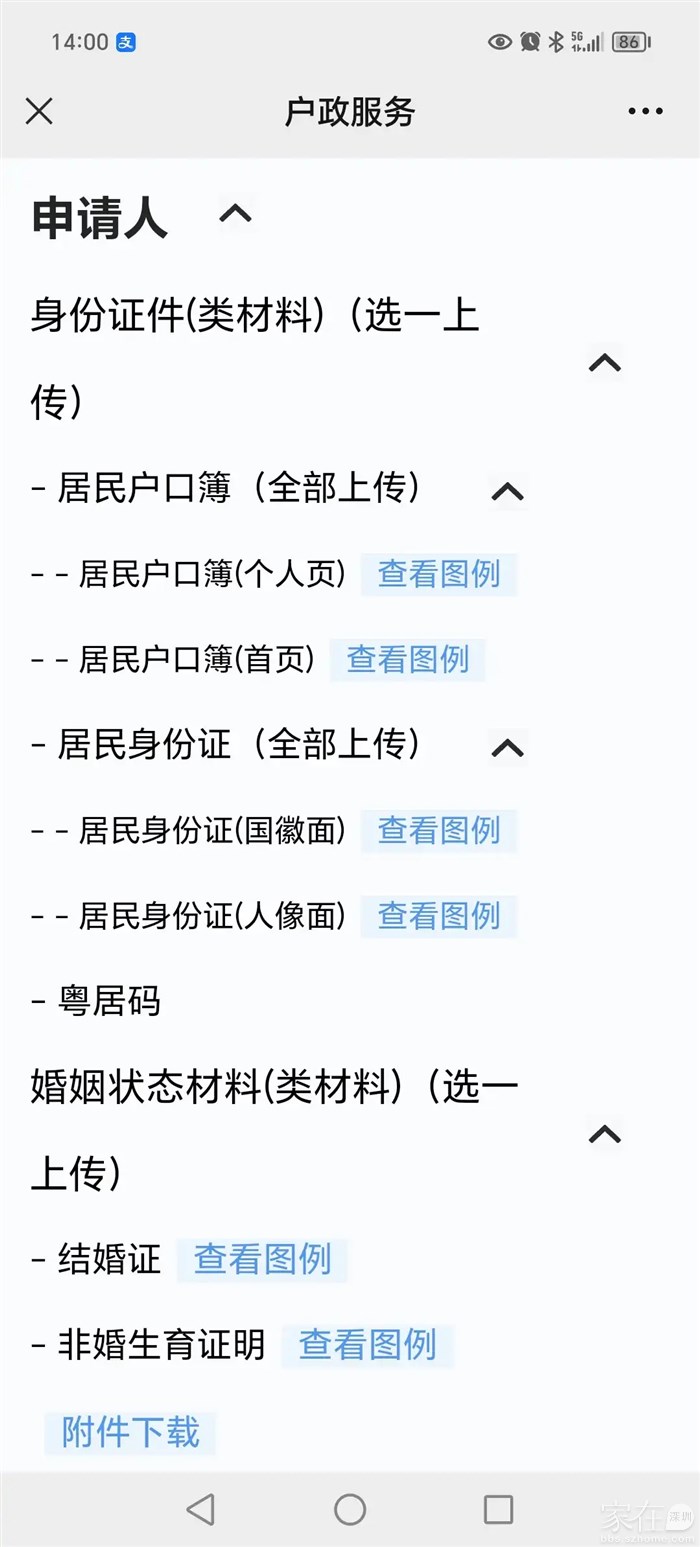Collapse the 身份证件(类材料) section
Screen dimensions: 700x1547
pos(605,362)
